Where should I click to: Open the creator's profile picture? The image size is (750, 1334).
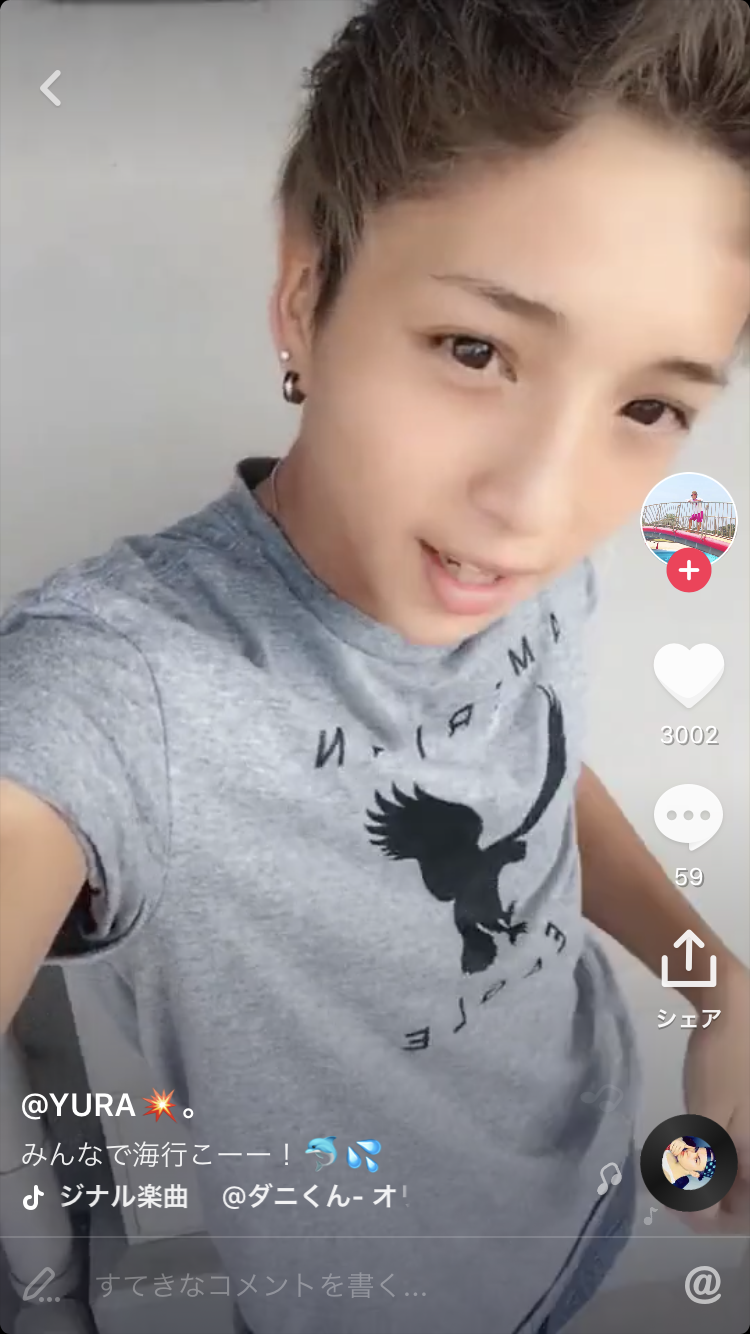688,518
